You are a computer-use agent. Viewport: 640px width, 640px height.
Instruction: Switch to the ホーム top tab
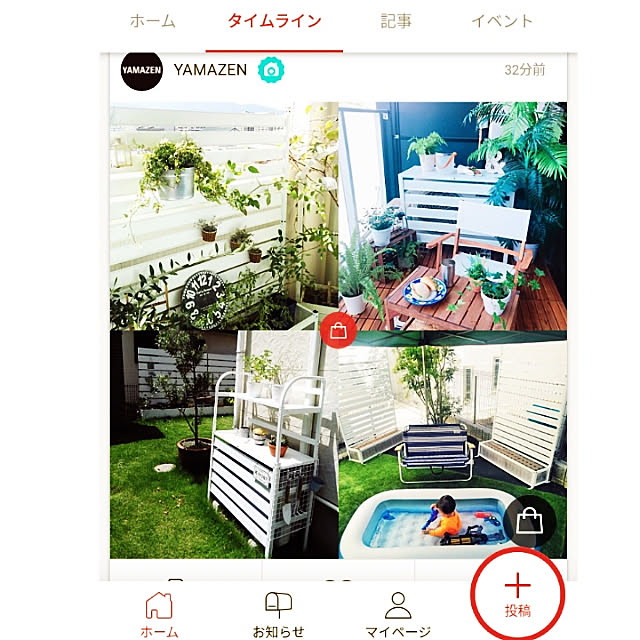pyautogui.click(x=153, y=21)
